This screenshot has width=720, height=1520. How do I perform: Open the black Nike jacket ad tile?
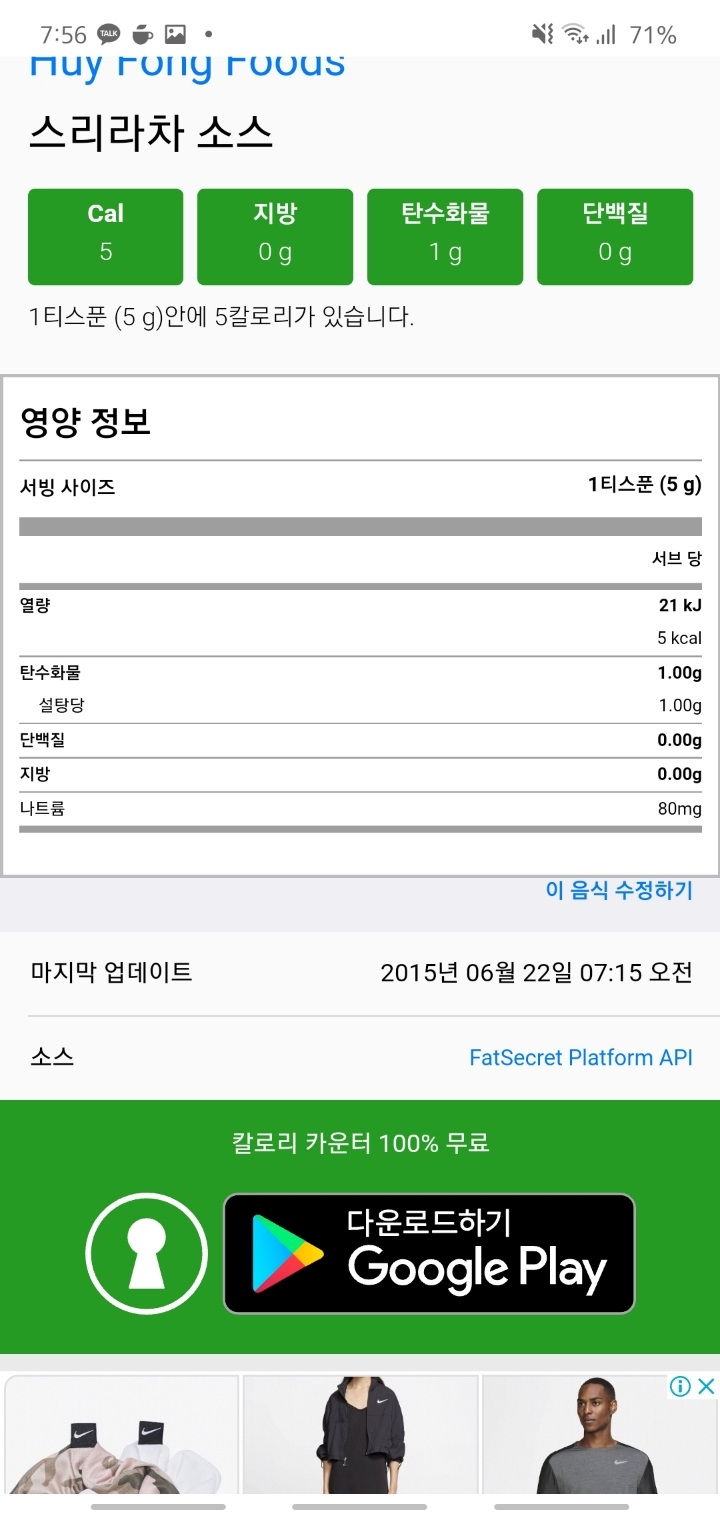360,1434
